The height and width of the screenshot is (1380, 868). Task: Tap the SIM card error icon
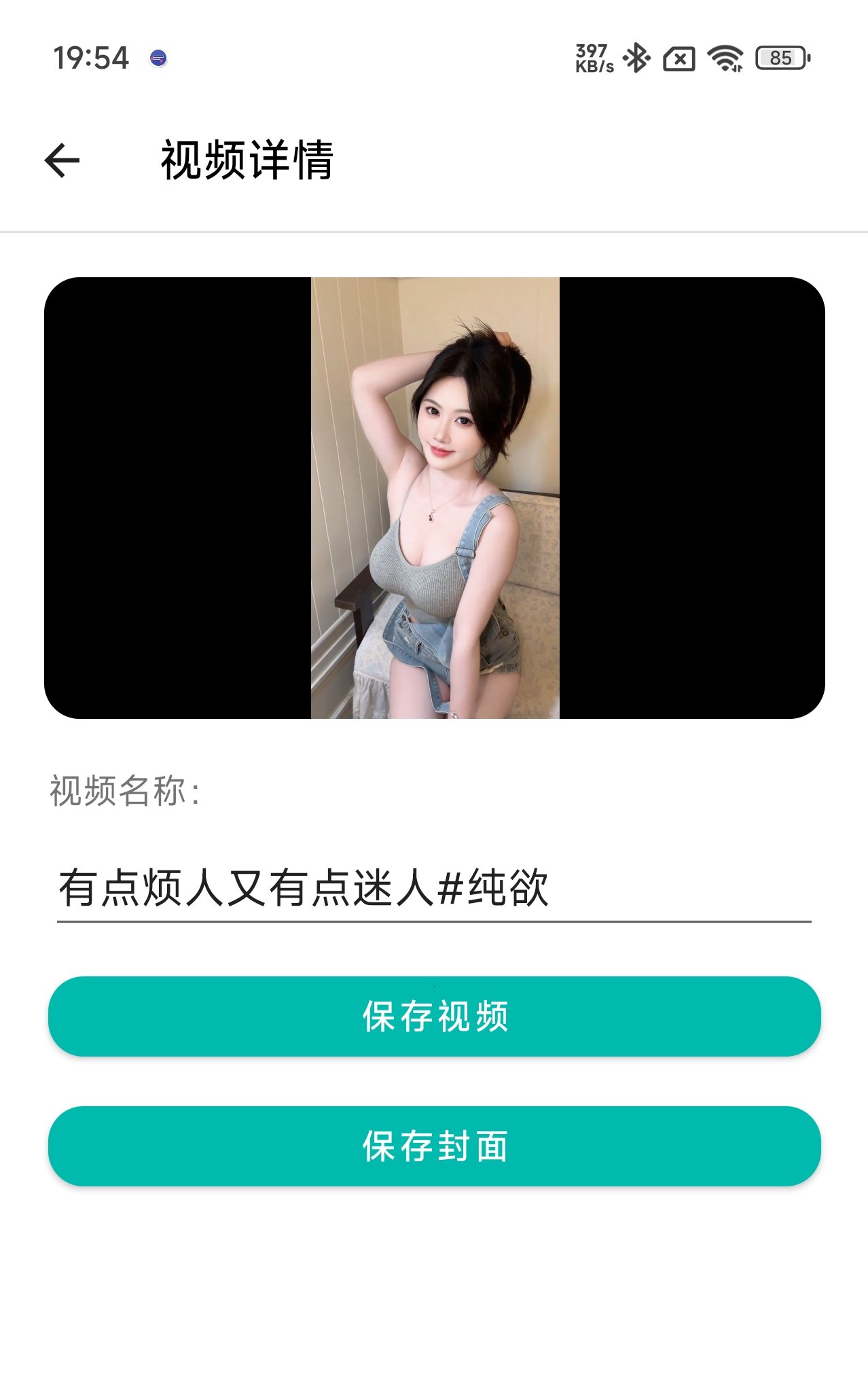[x=679, y=59]
